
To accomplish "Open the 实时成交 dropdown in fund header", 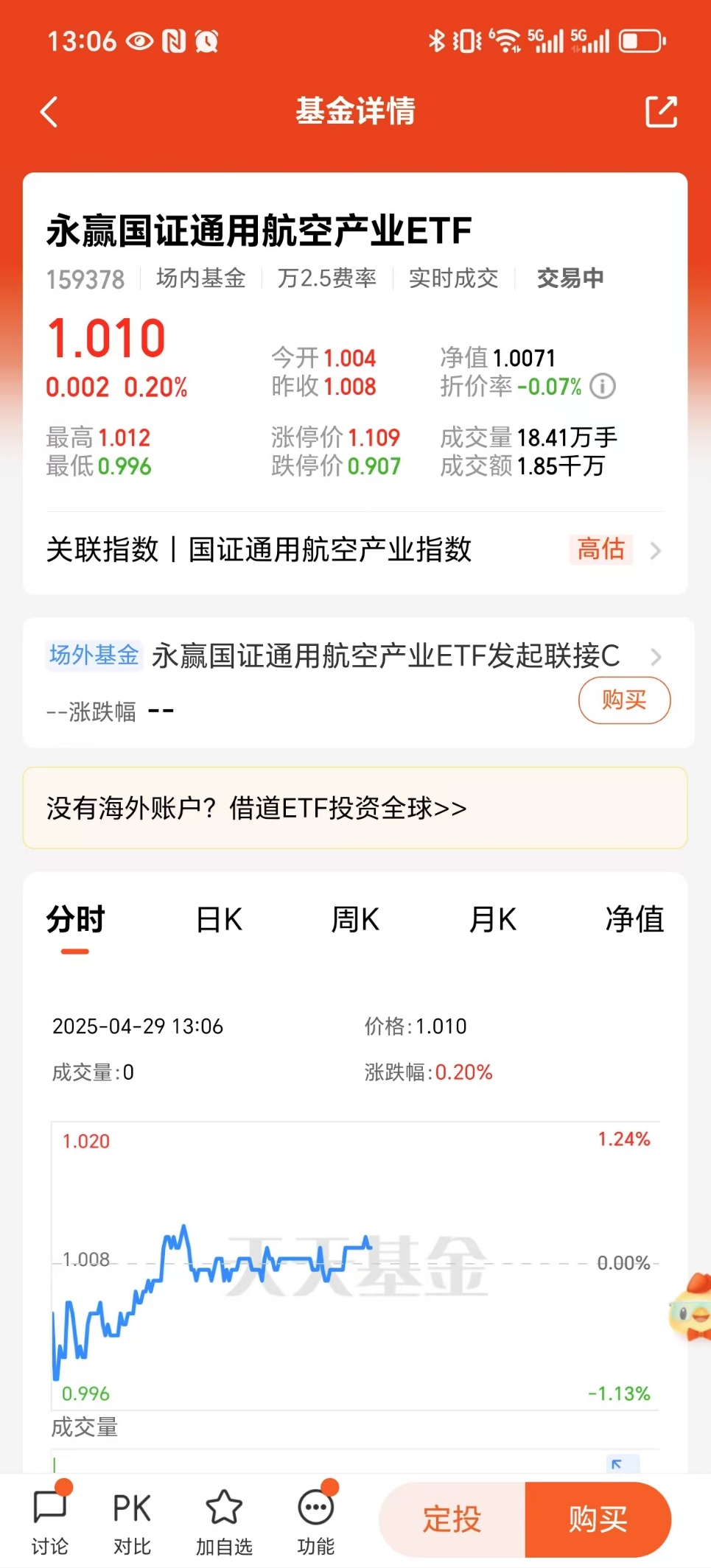I will 454,278.
